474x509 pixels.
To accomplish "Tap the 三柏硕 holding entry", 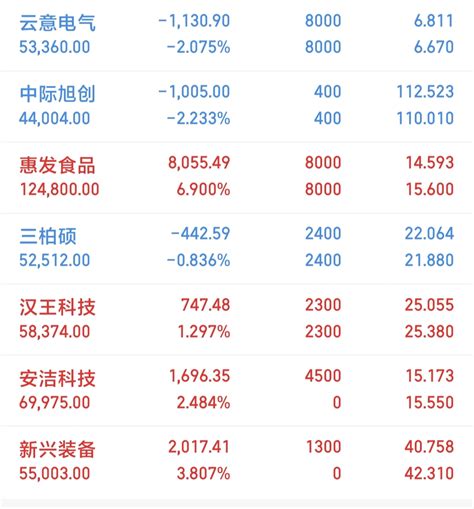I will click(x=237, y=248).
